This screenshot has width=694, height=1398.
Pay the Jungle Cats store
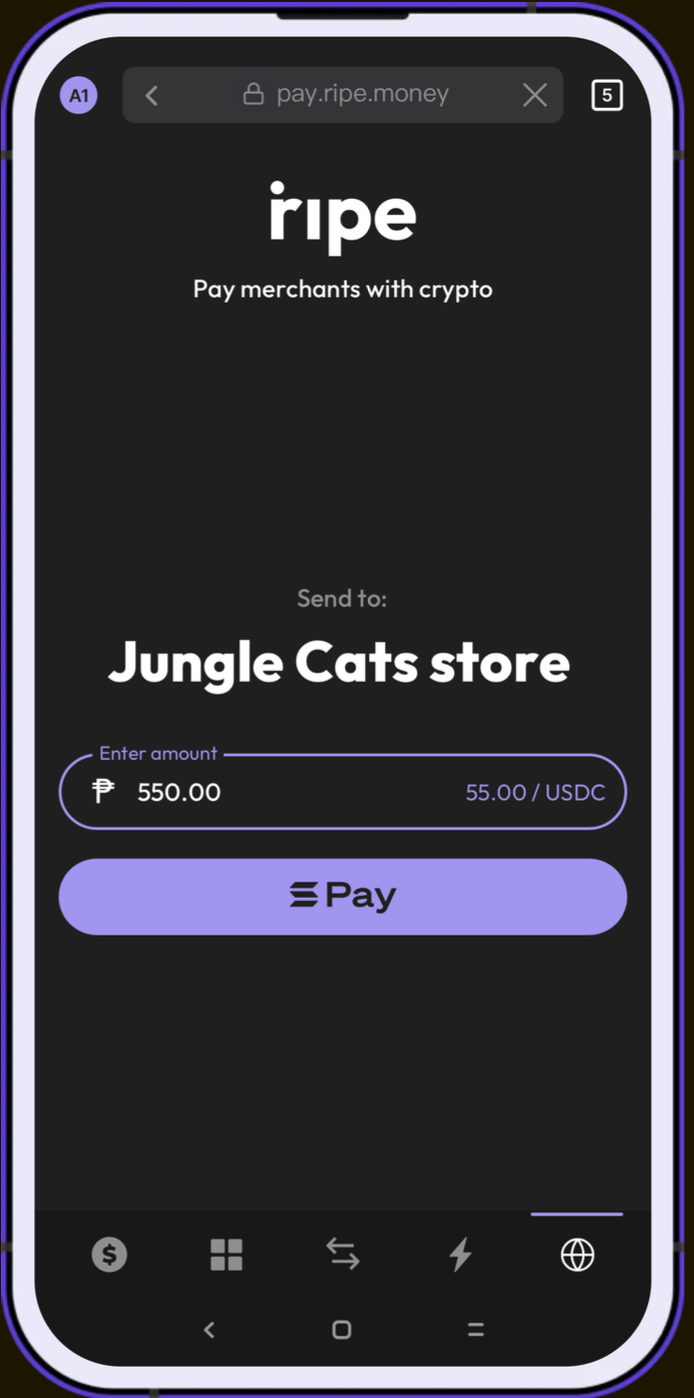[x=343, y=896]
